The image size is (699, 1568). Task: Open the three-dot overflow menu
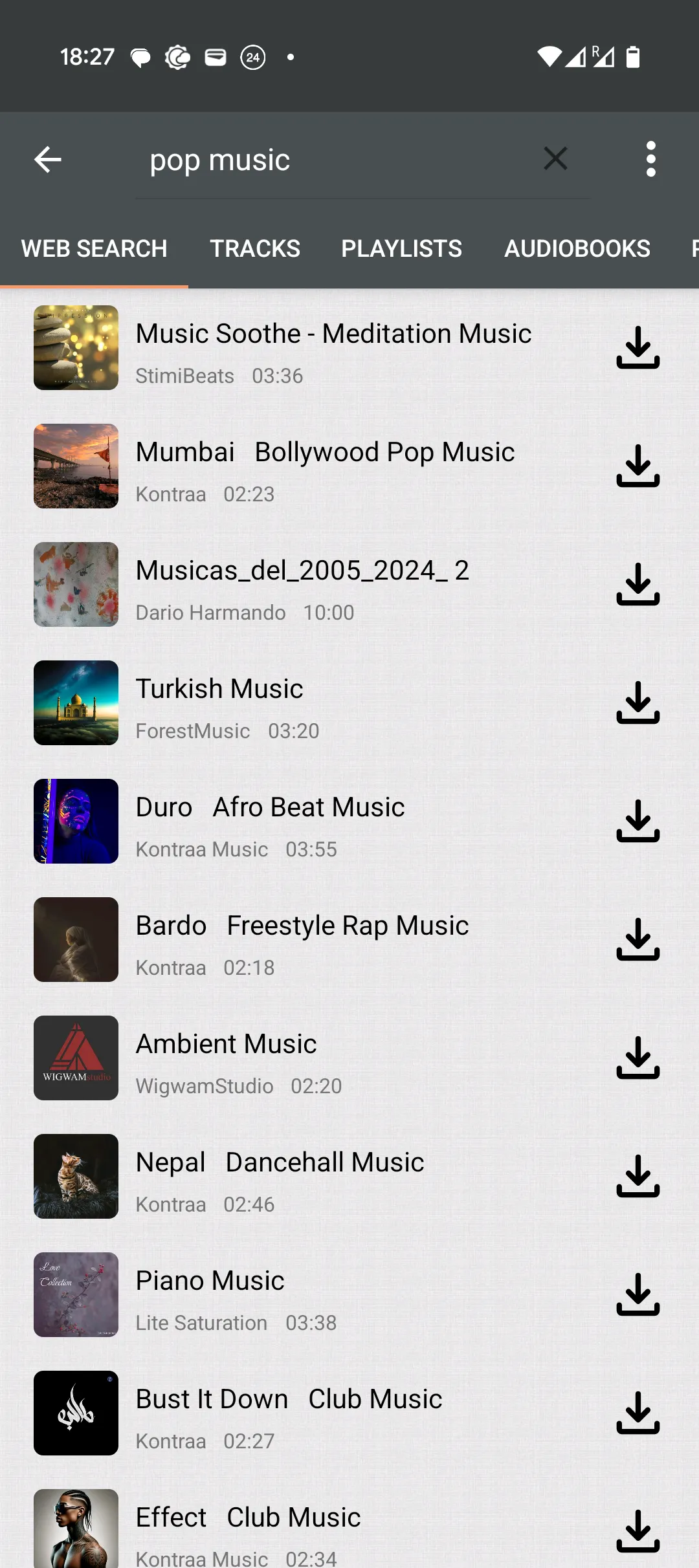pyautogui.click(x=650, y=158)
